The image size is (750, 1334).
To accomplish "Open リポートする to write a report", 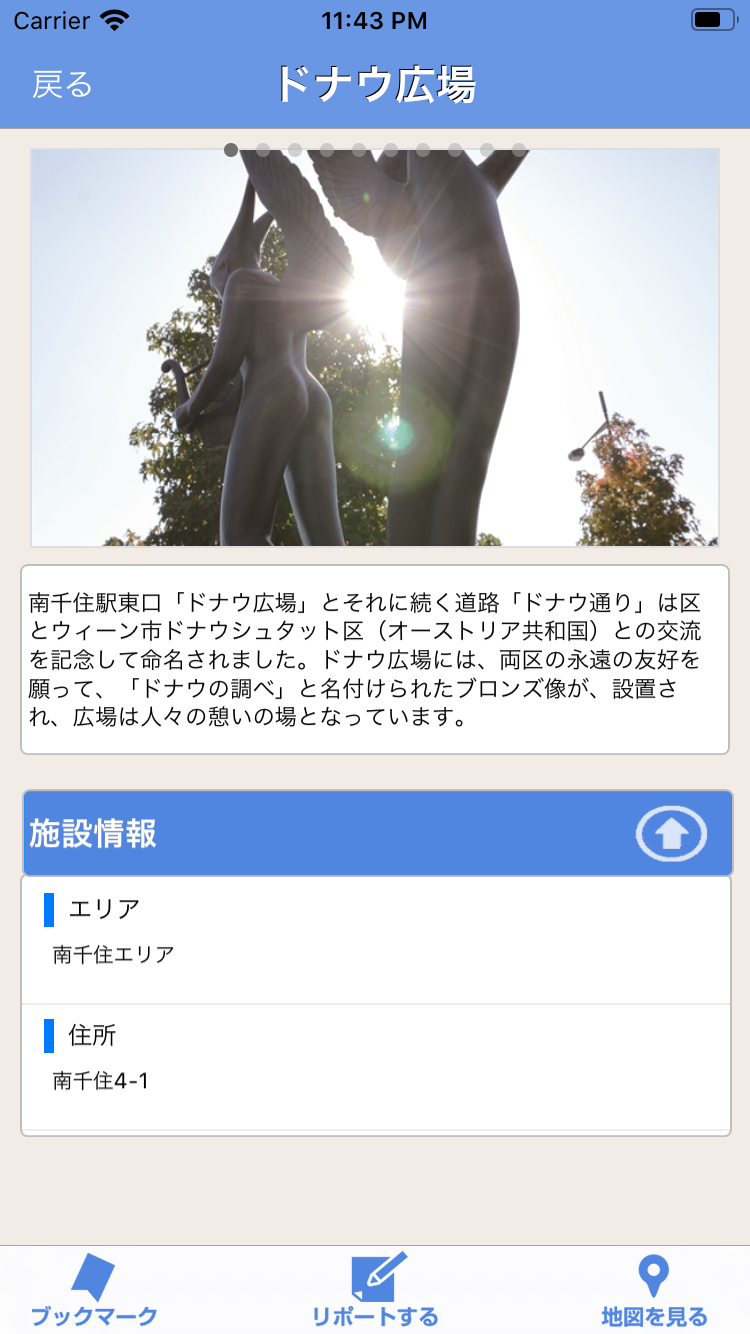I will coord(375,1291).
